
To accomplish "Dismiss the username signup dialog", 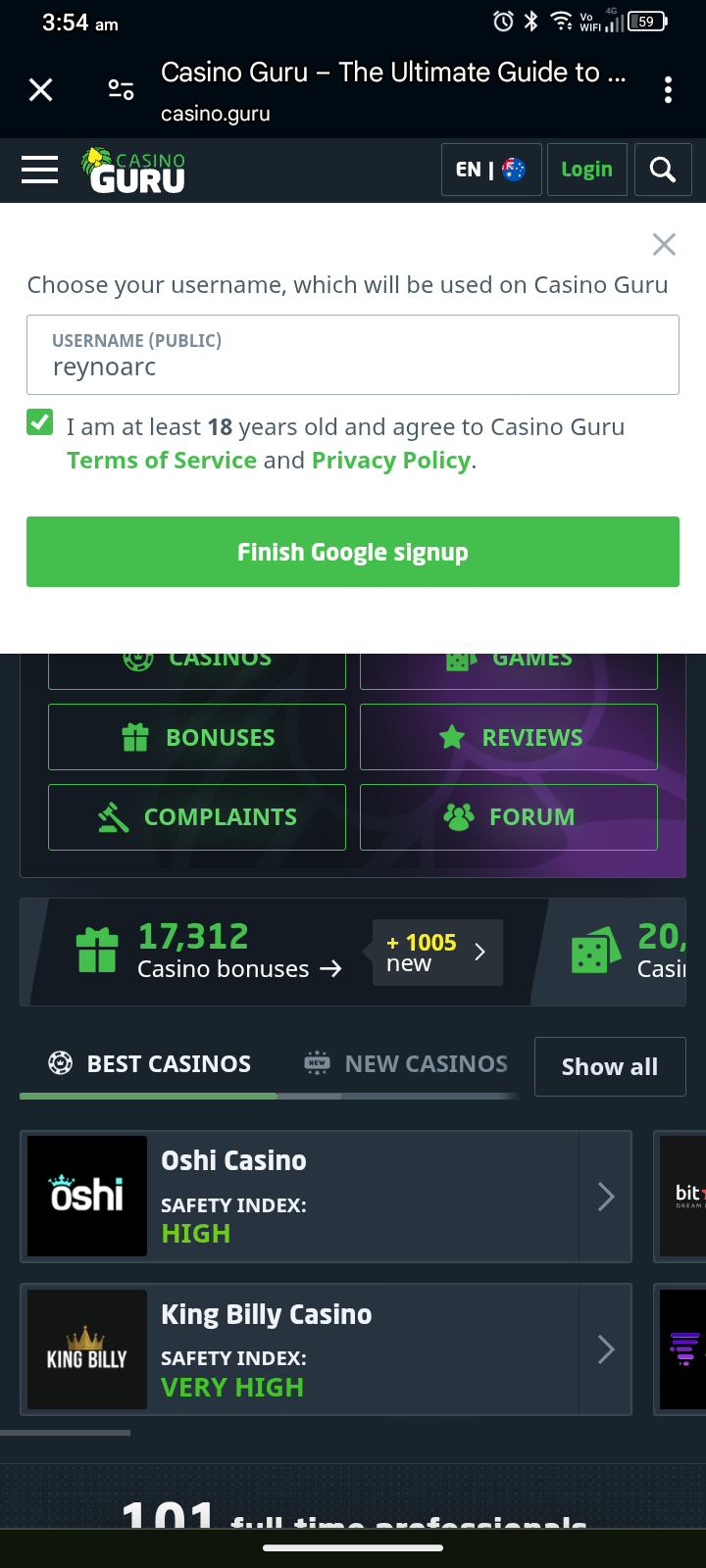I will click(664, 244).
